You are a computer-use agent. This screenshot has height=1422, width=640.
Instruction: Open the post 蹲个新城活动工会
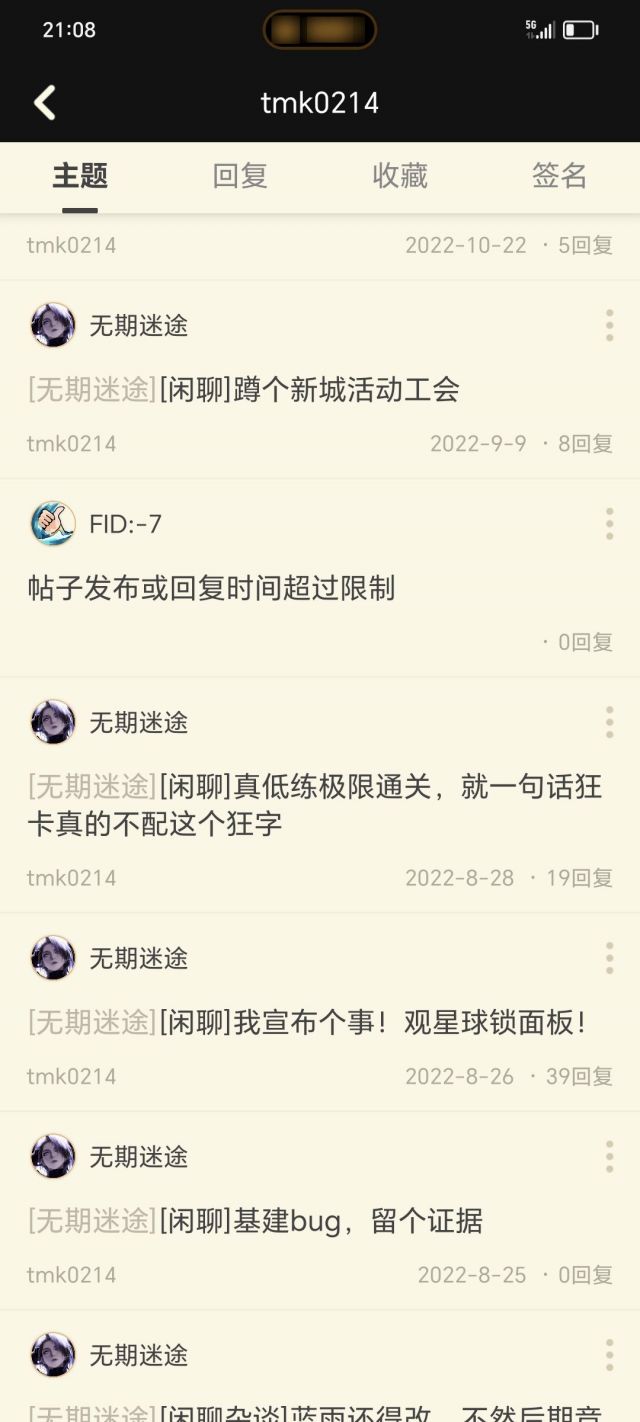[x=310, y=390]
